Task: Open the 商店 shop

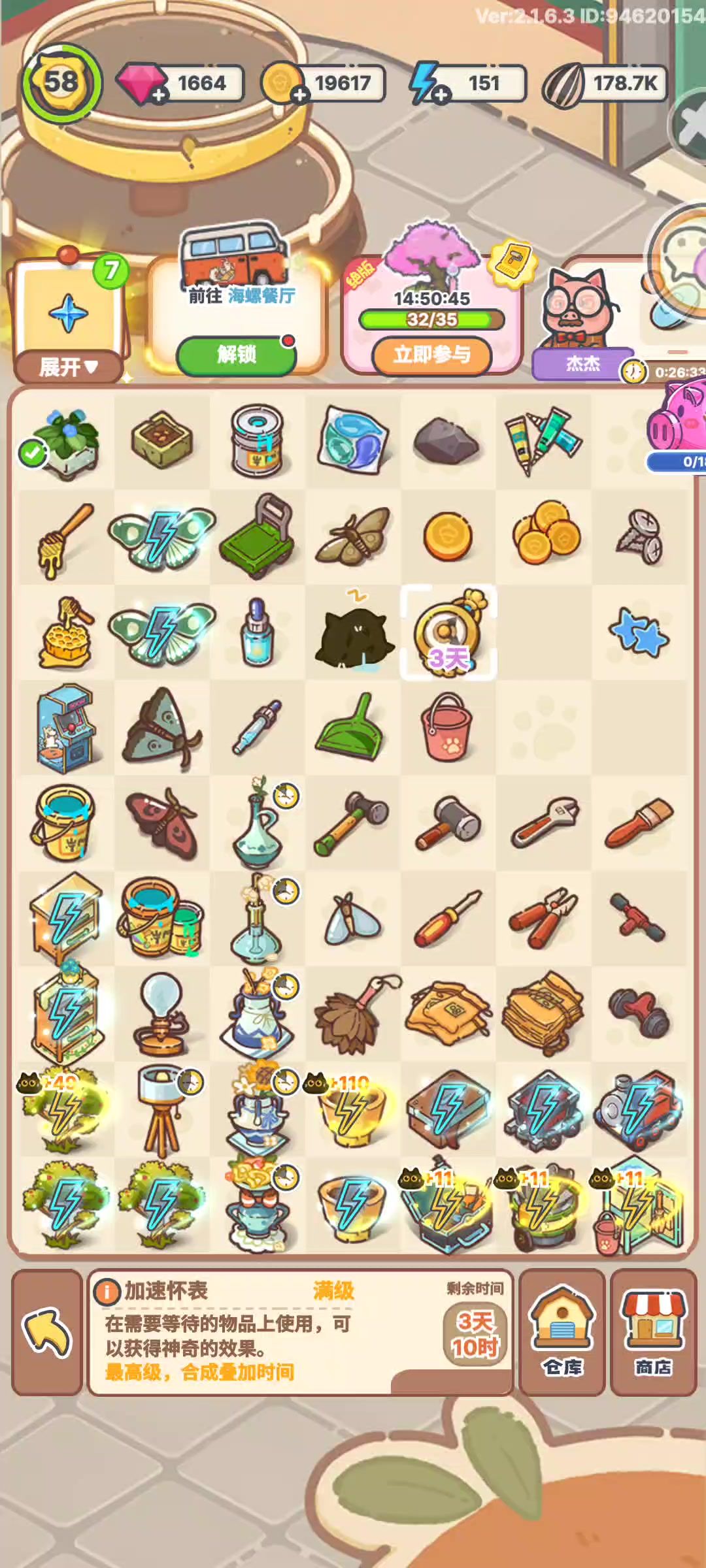Action: coord(654,1332)
